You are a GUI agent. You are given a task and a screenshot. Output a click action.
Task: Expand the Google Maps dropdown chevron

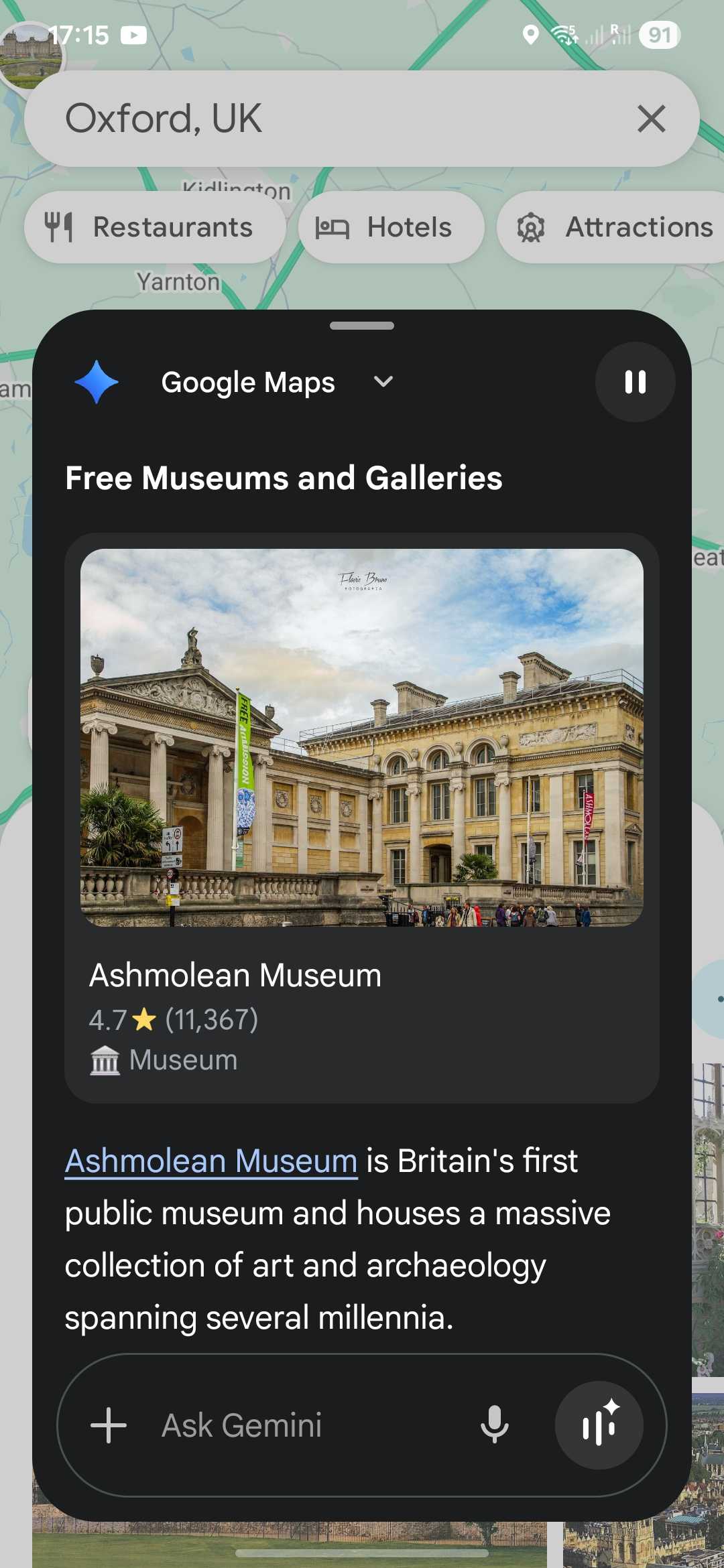(x=383, y=382)
